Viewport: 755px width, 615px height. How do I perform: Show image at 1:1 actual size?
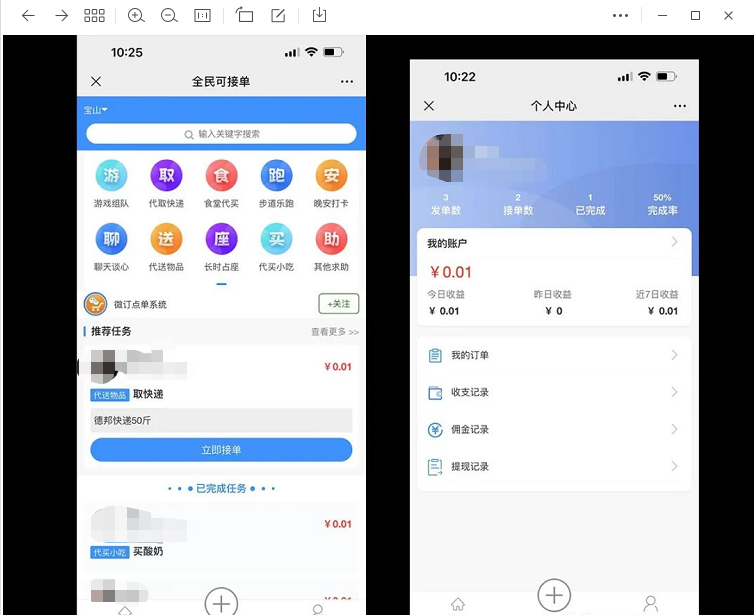click(x=202, y=16)
